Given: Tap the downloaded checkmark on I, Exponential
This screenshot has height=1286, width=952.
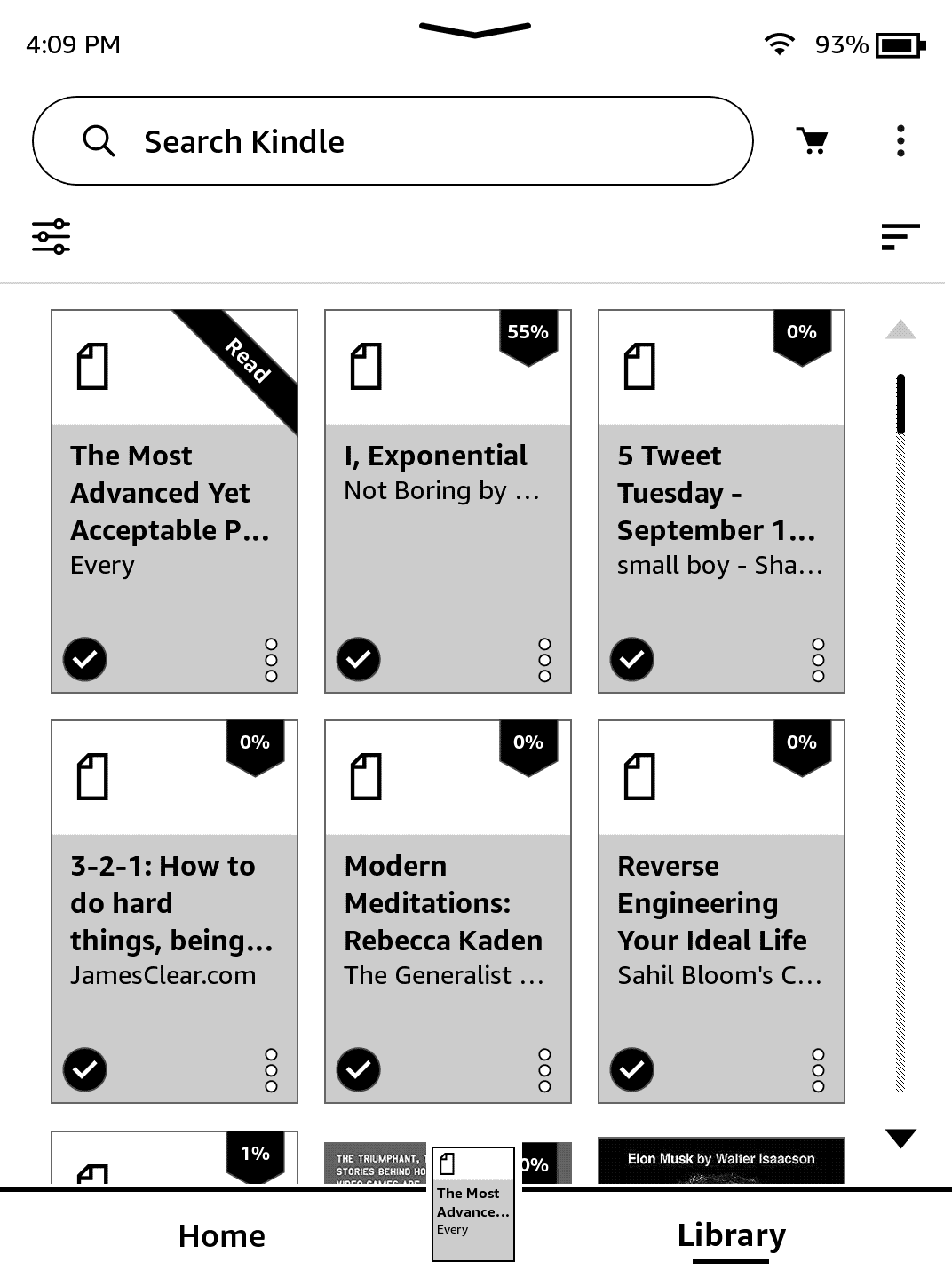Looking at the screenshot, I should tap(358, 659).
